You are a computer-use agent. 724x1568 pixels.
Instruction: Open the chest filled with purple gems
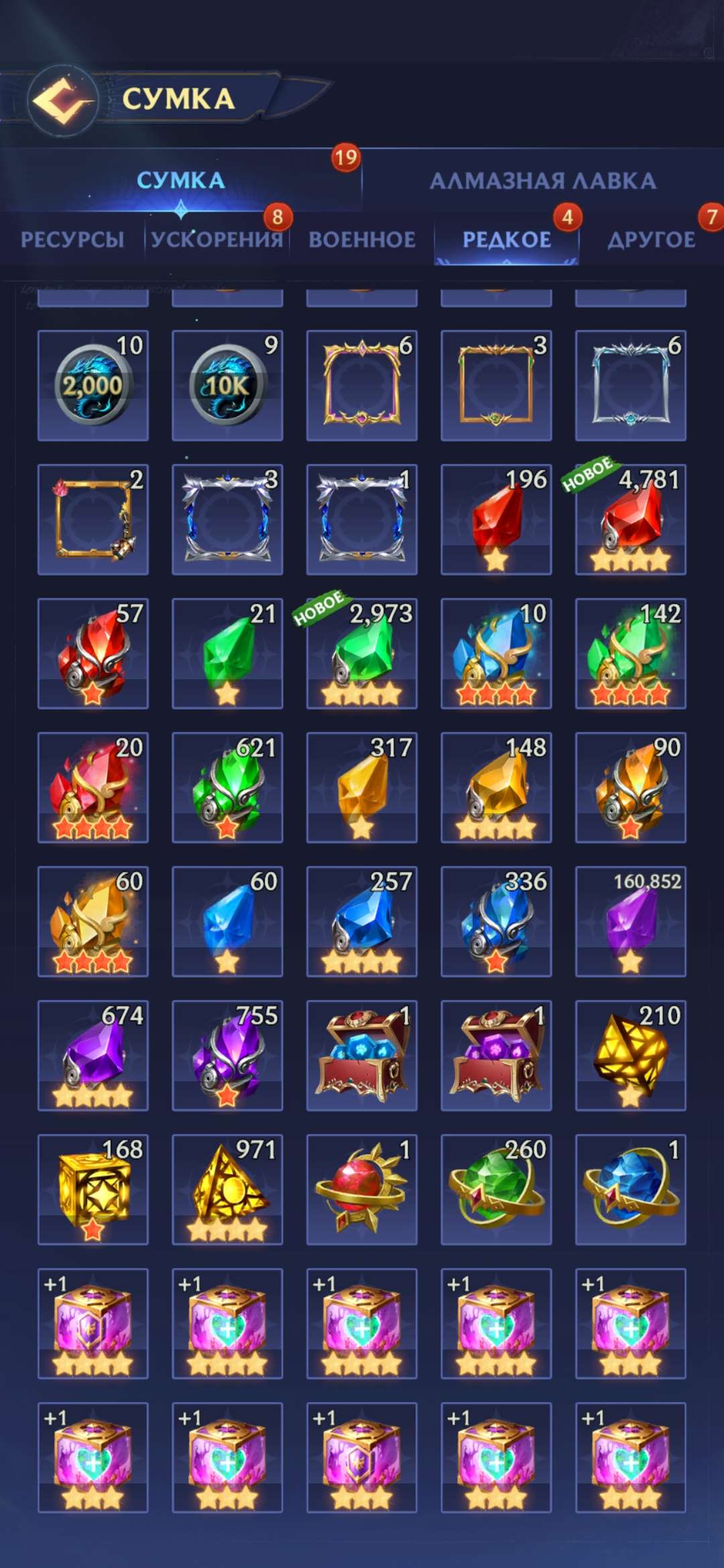tap(496, 1055)
